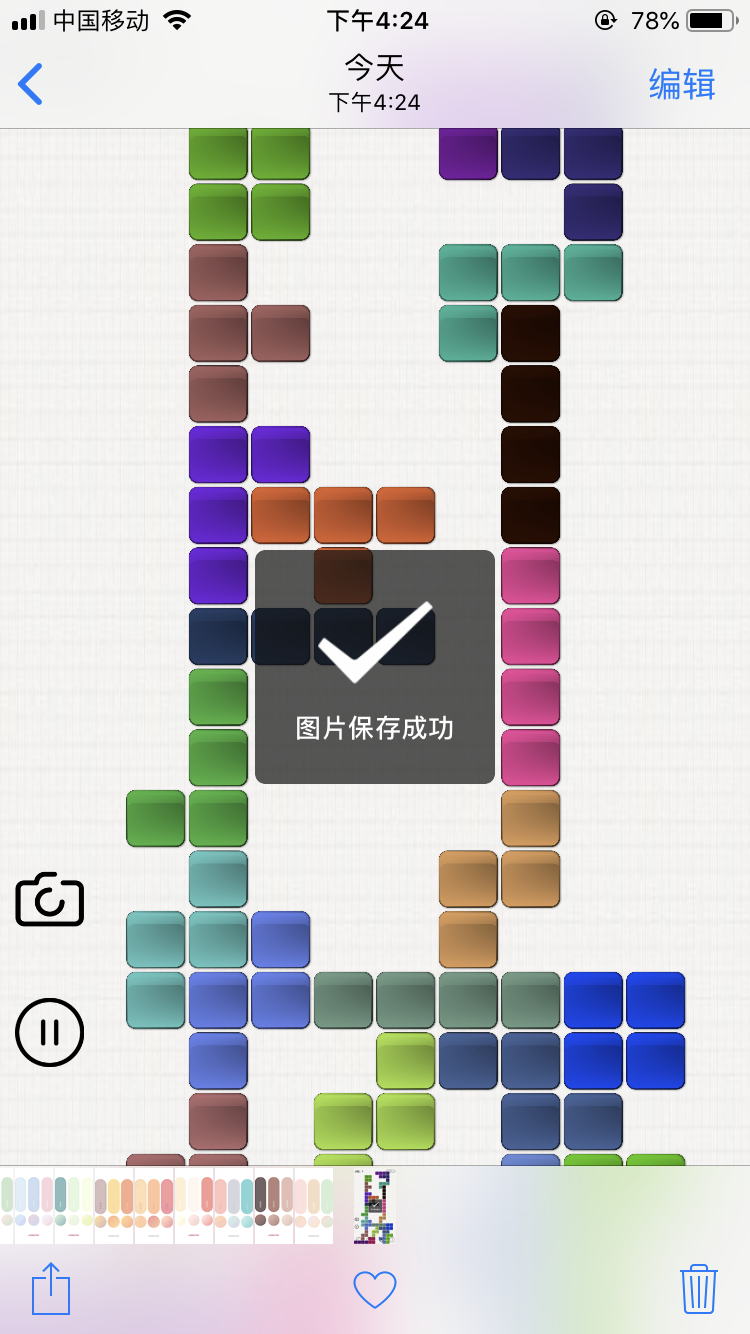Tap the 下午4:24 timestamp below the title

[375, 100]
